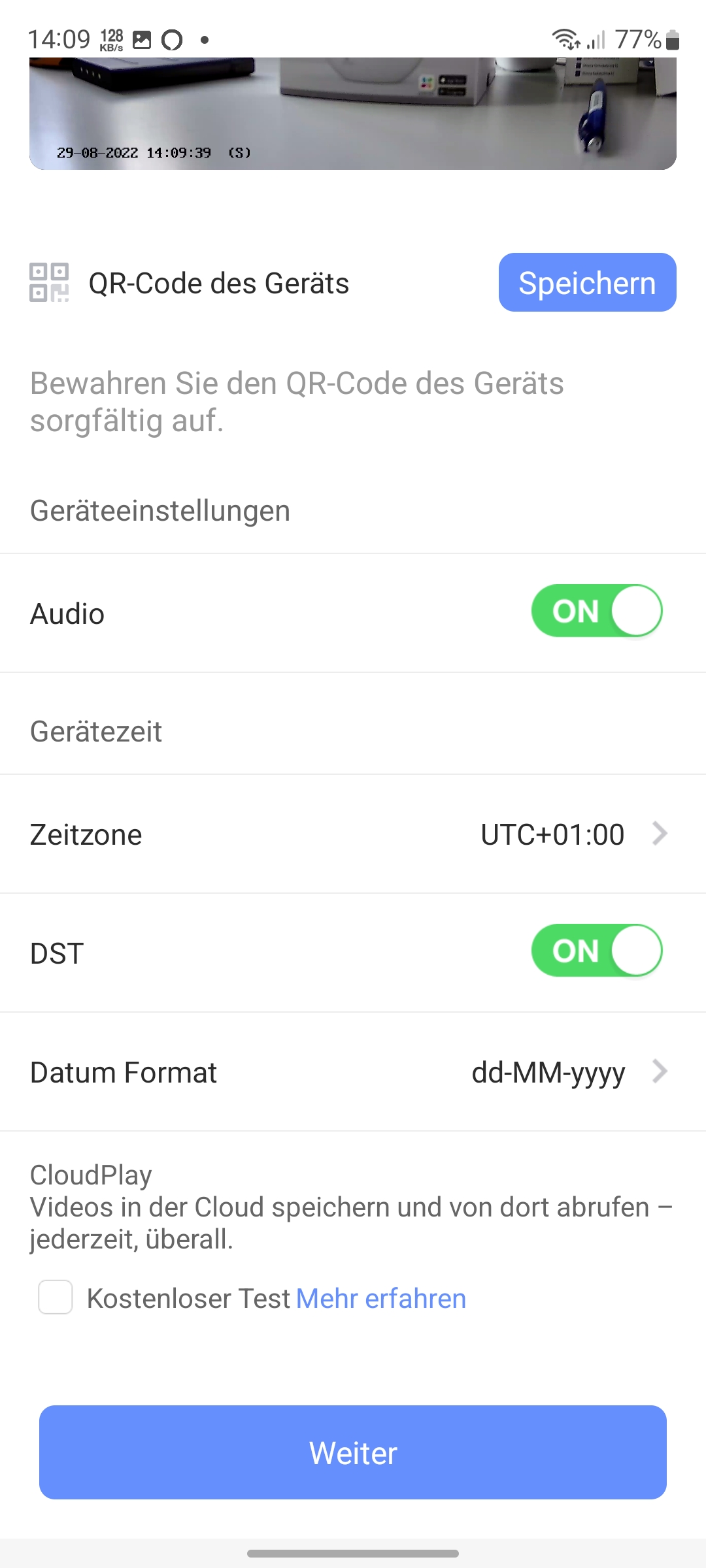Viewport: 706px width, 1568px height.
Task: Turn off the Audio switch
Action: 596,612
